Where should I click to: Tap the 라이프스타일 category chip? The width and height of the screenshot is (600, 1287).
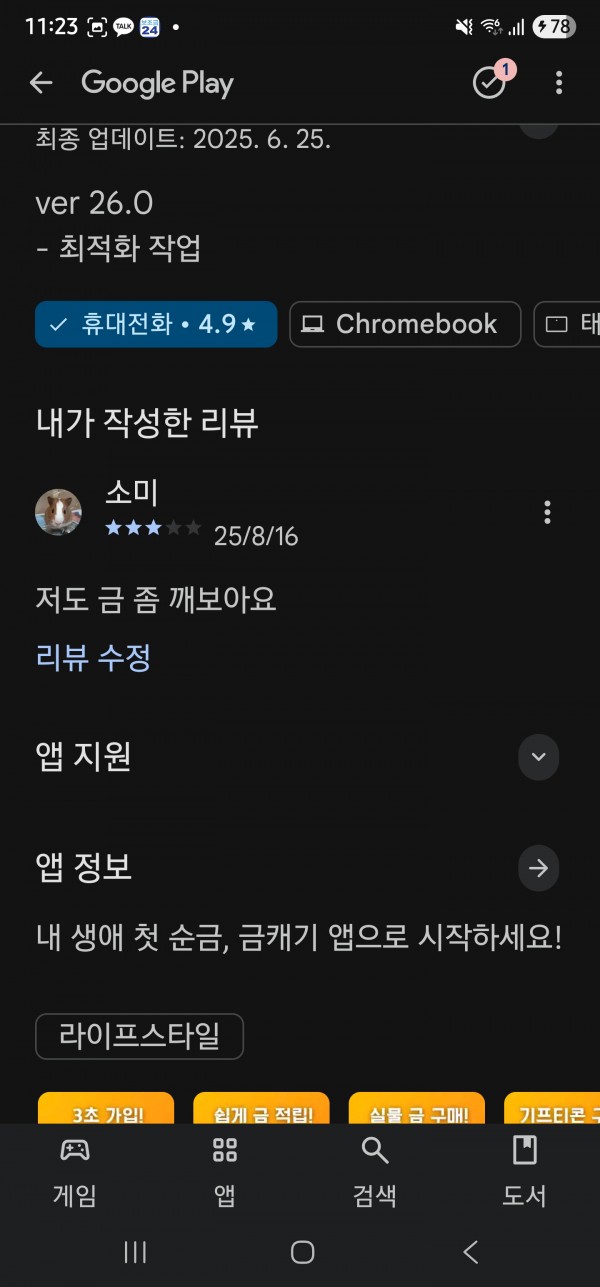139,1037
